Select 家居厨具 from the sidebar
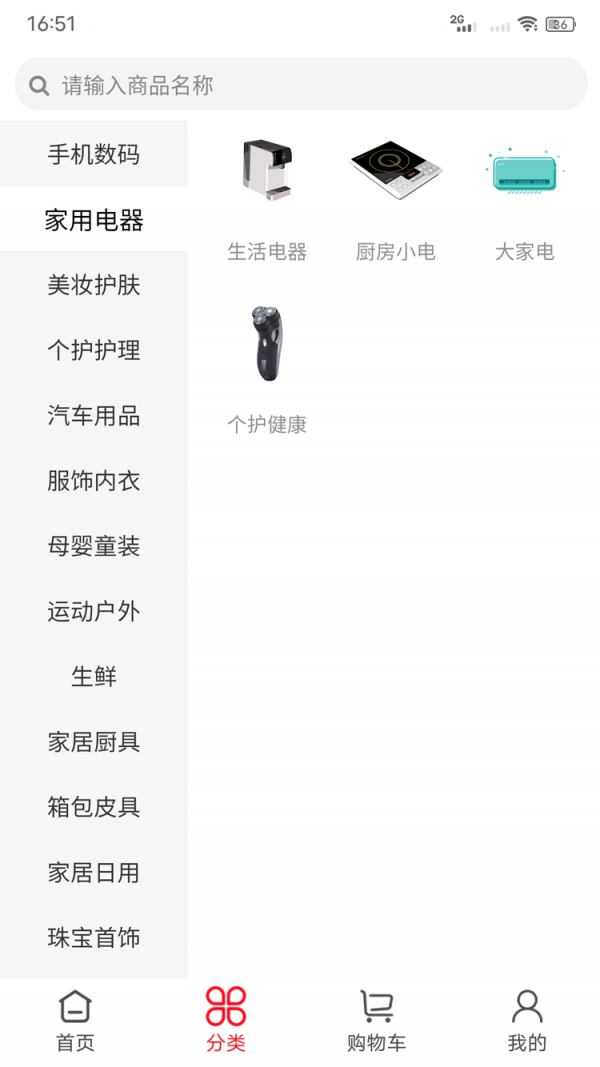 click(94, 743)
